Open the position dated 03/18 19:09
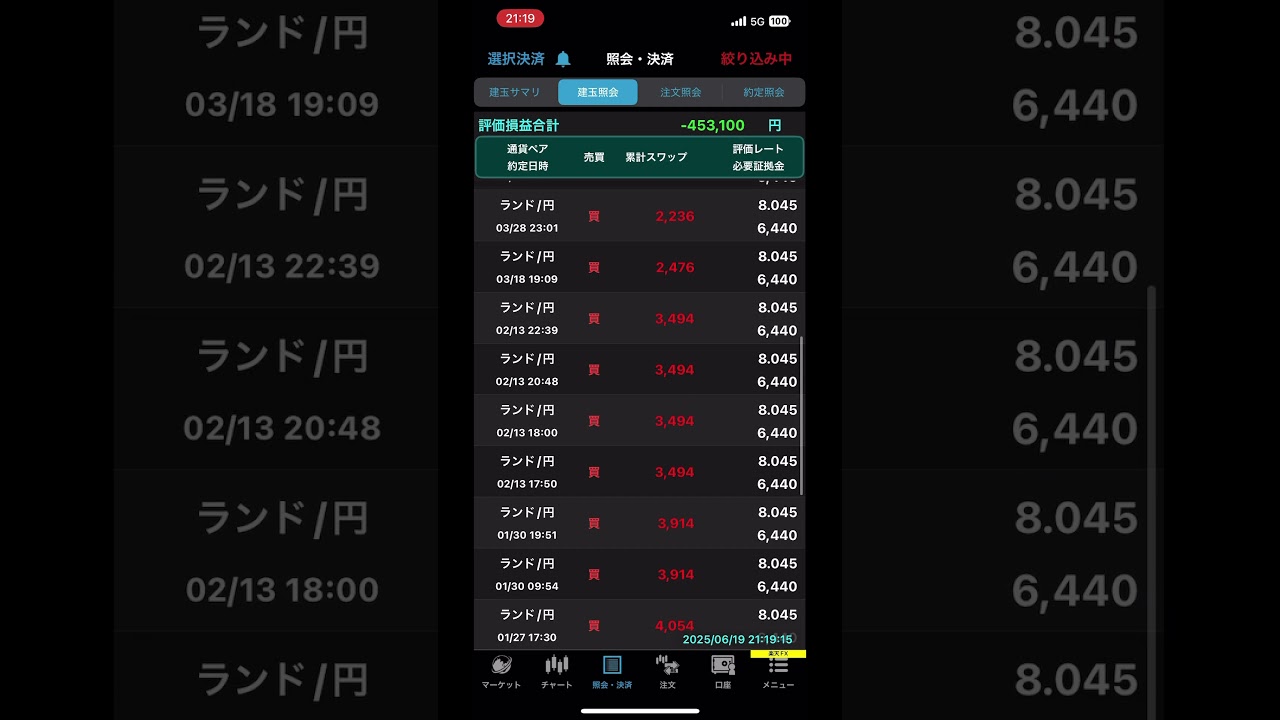This screenshot has width=1280, height=720. (639, 267)
